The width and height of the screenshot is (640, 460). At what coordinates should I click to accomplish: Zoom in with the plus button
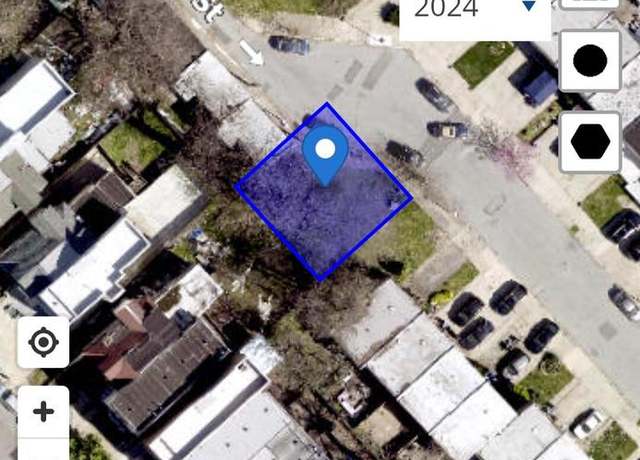[x=43, y=412]
